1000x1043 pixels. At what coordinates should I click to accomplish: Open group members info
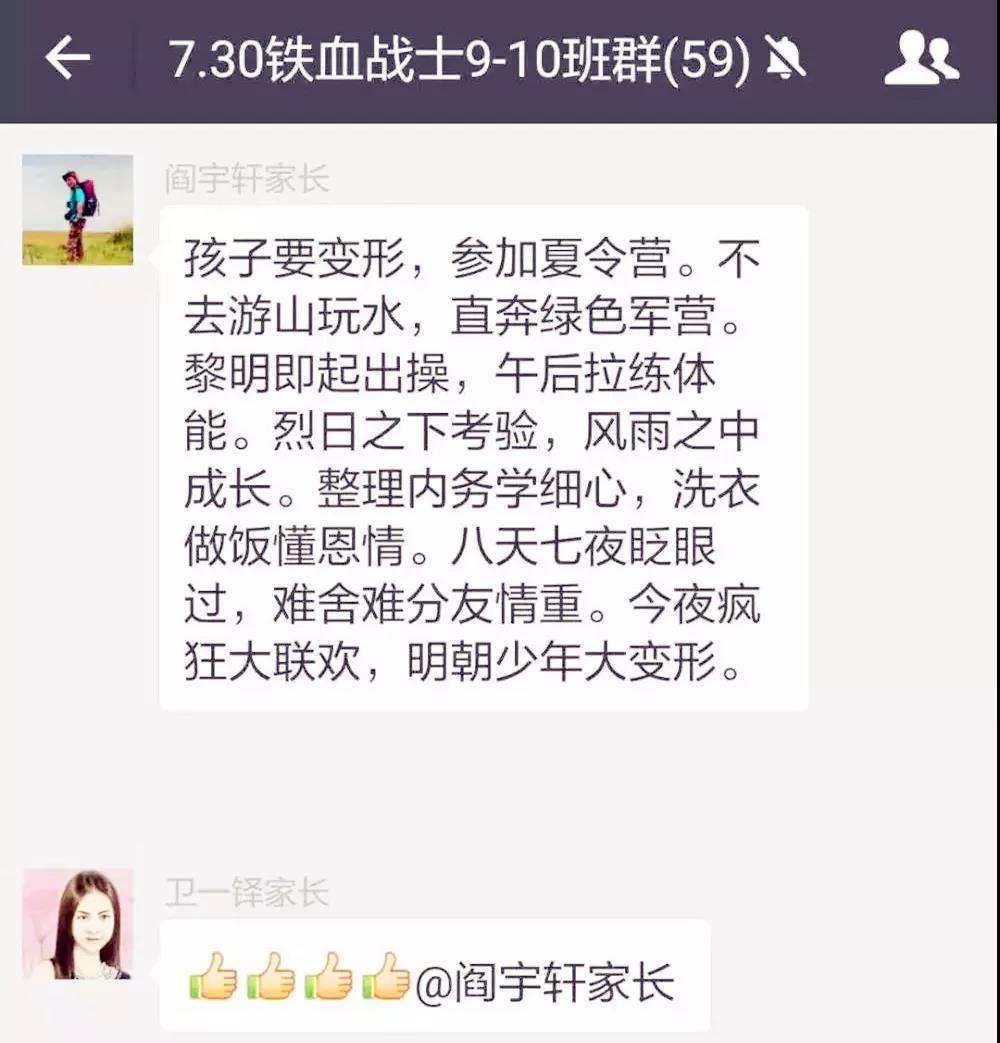(920, 59)
